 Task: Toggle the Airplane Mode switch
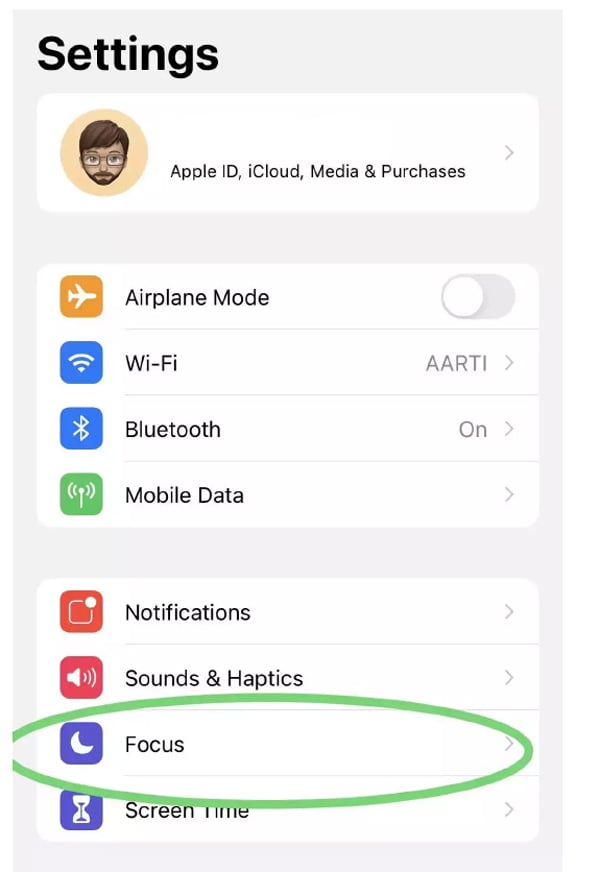[x=478, y=297]
